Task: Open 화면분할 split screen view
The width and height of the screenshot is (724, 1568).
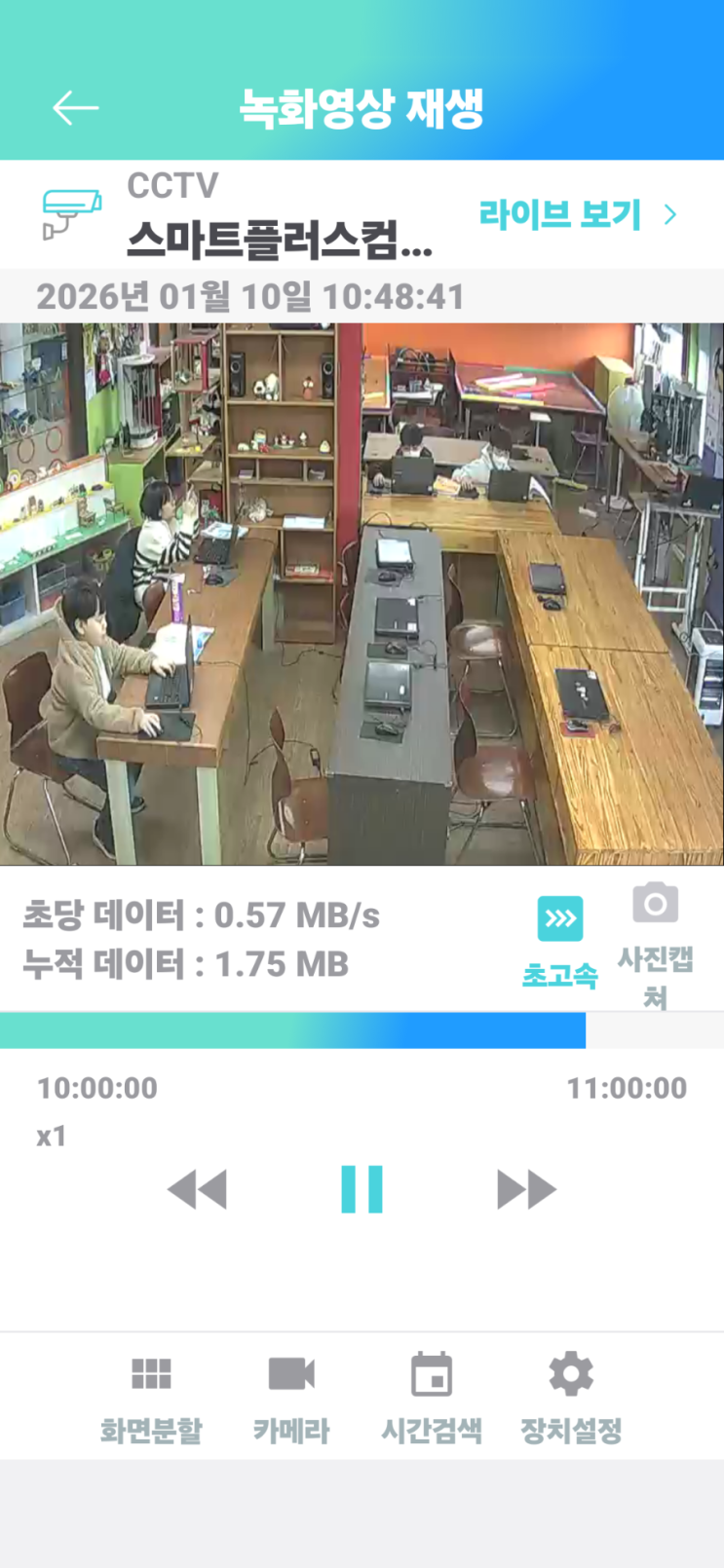Action: tap(151, 1399)
